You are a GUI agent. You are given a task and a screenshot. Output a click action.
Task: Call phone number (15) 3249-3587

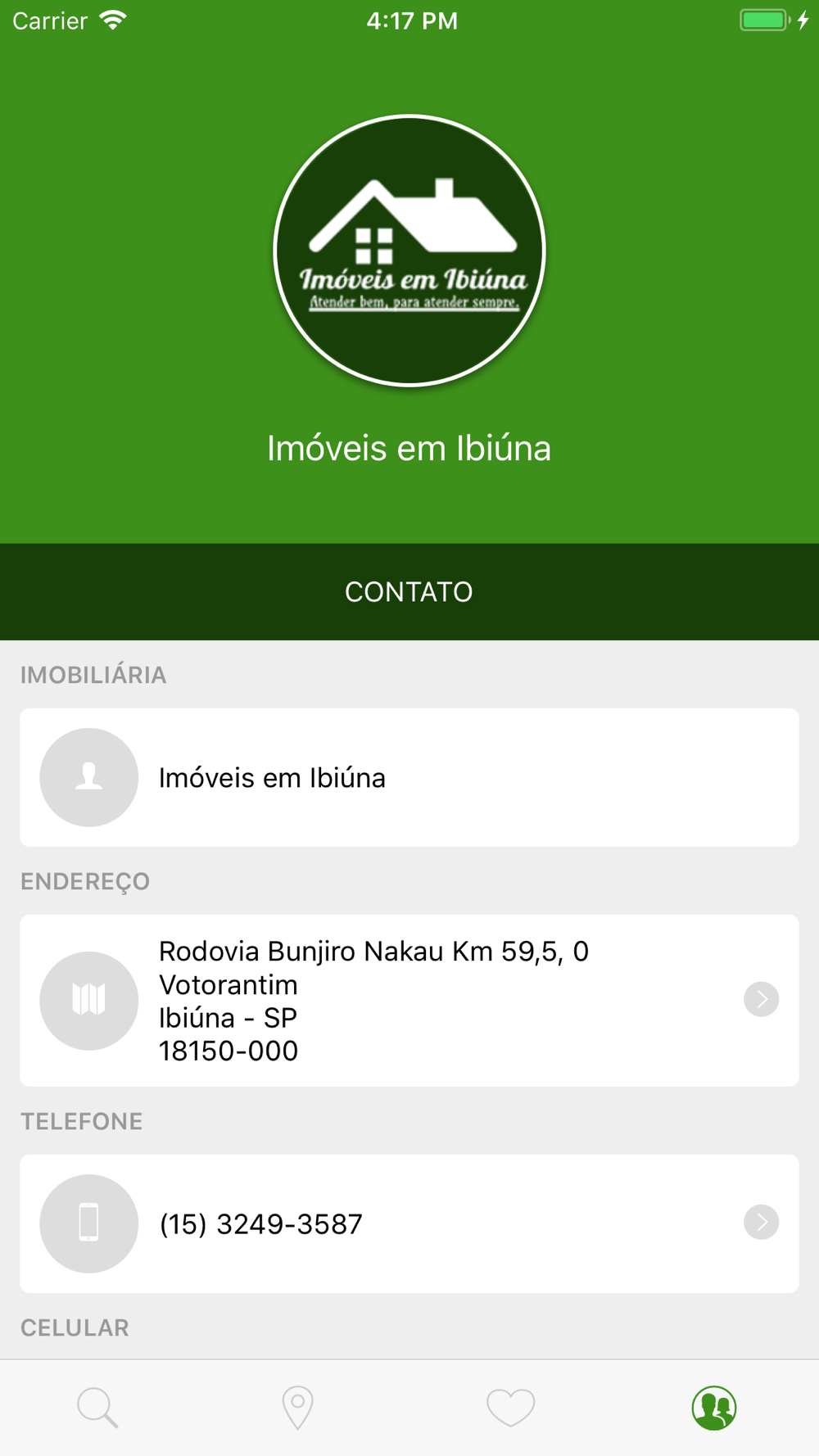[x=409, y=1223]
